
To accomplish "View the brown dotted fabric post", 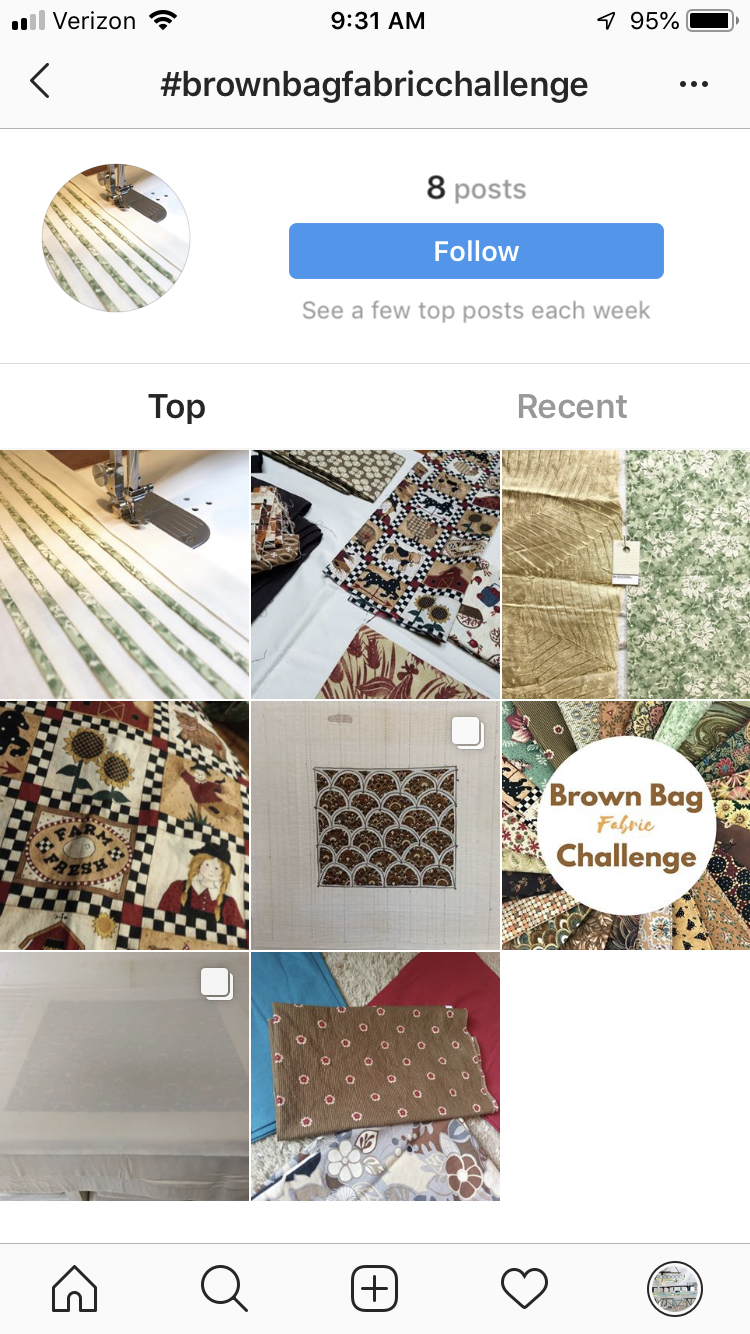I will point(375,1076).
